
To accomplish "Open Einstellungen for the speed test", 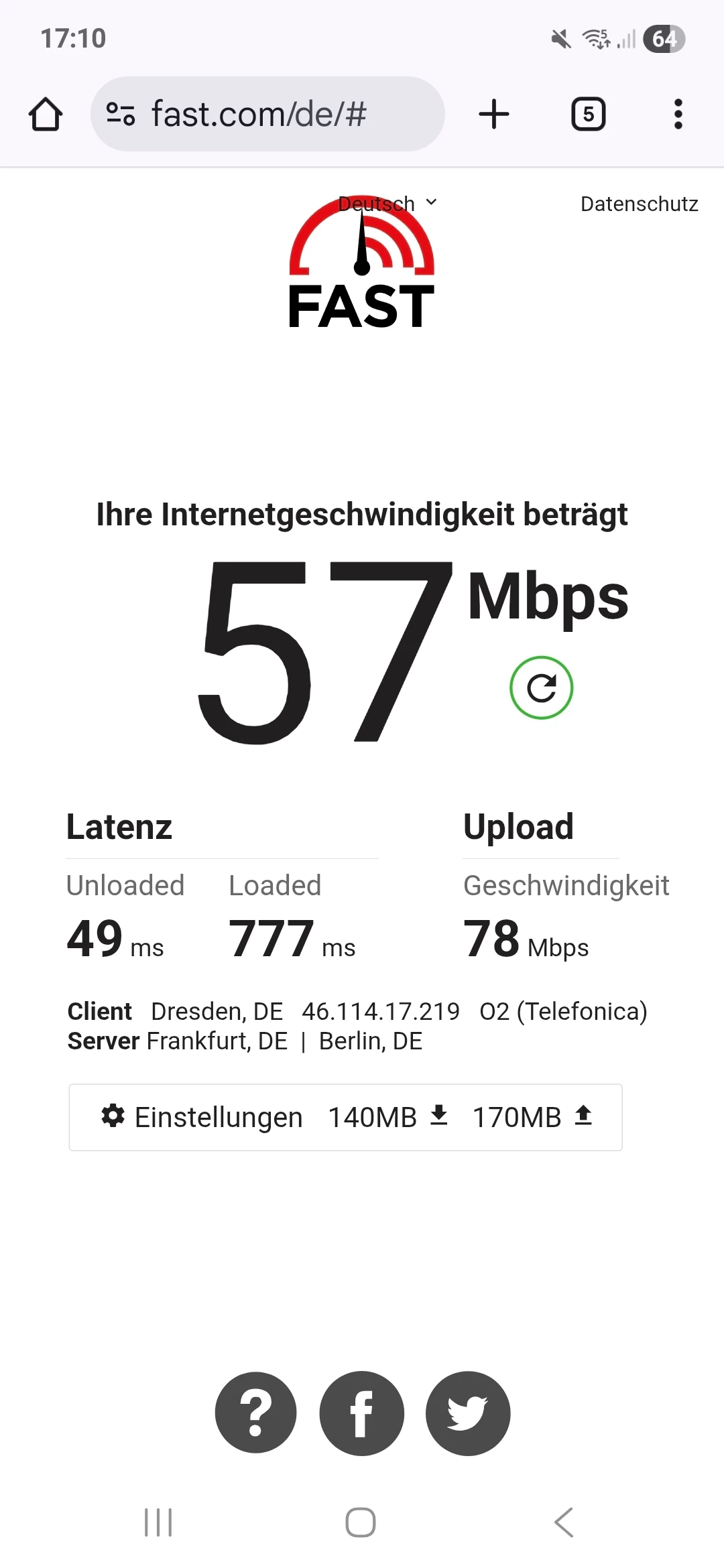I will pyautogui.click(x=202, y=1117).
